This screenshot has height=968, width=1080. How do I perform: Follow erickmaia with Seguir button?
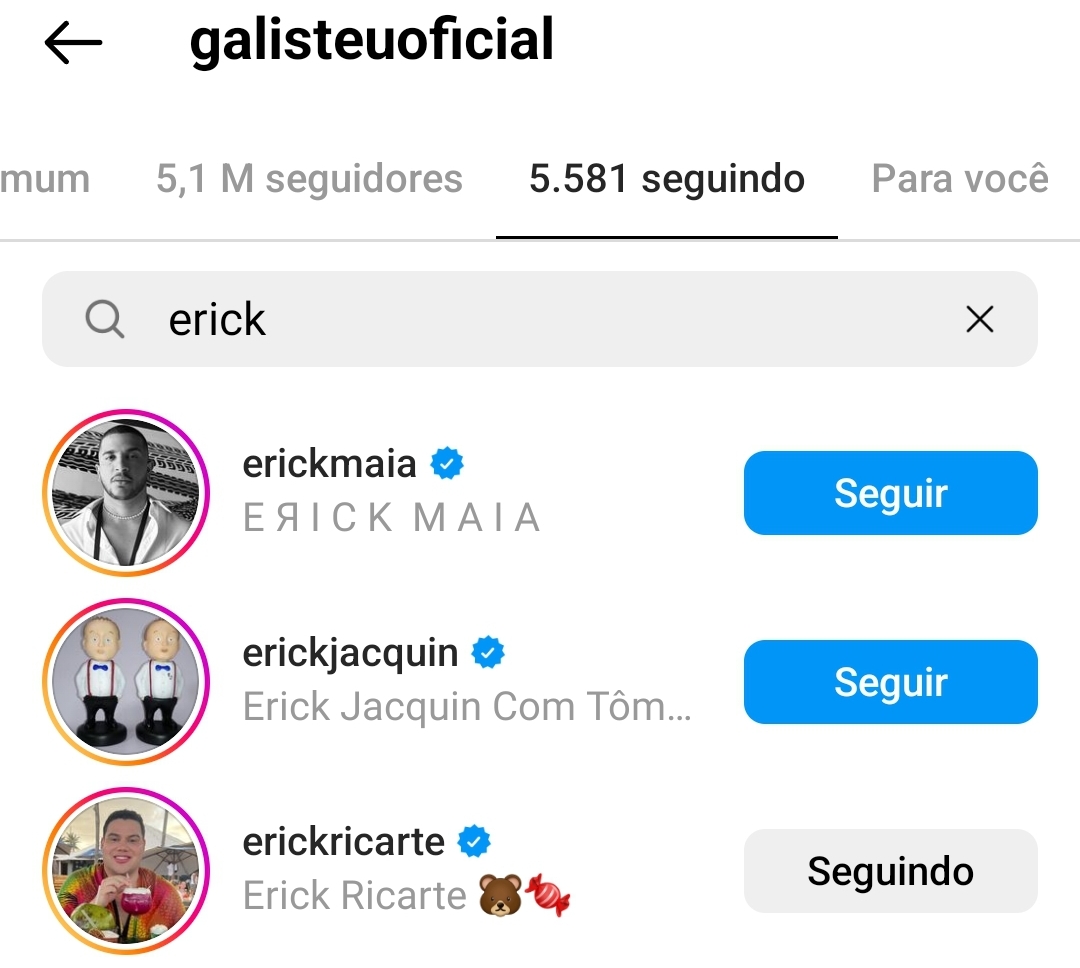point(890,493)
